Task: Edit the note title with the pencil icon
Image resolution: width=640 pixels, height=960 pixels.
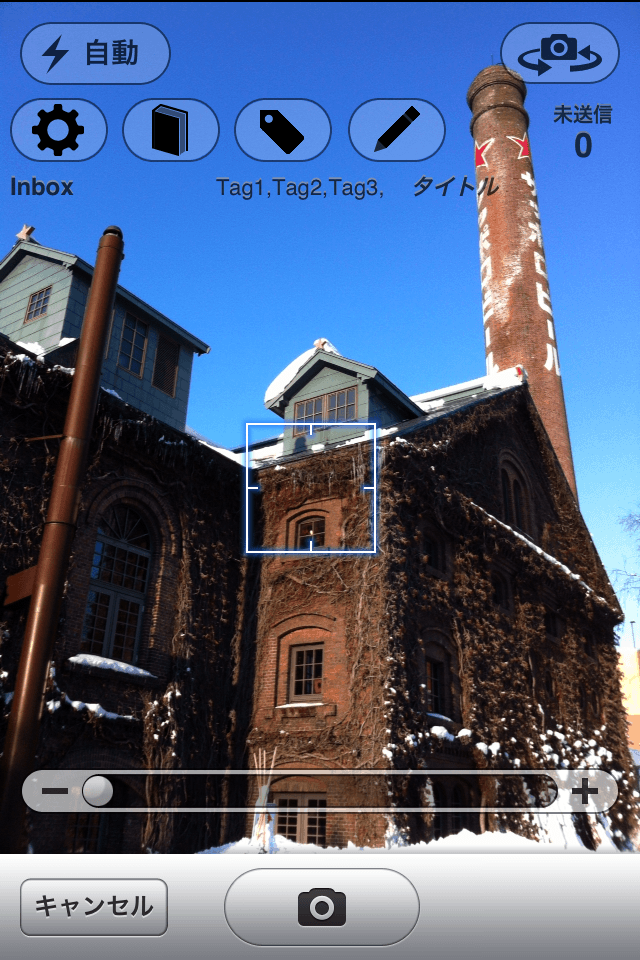Action: click(x=396, y=130)
